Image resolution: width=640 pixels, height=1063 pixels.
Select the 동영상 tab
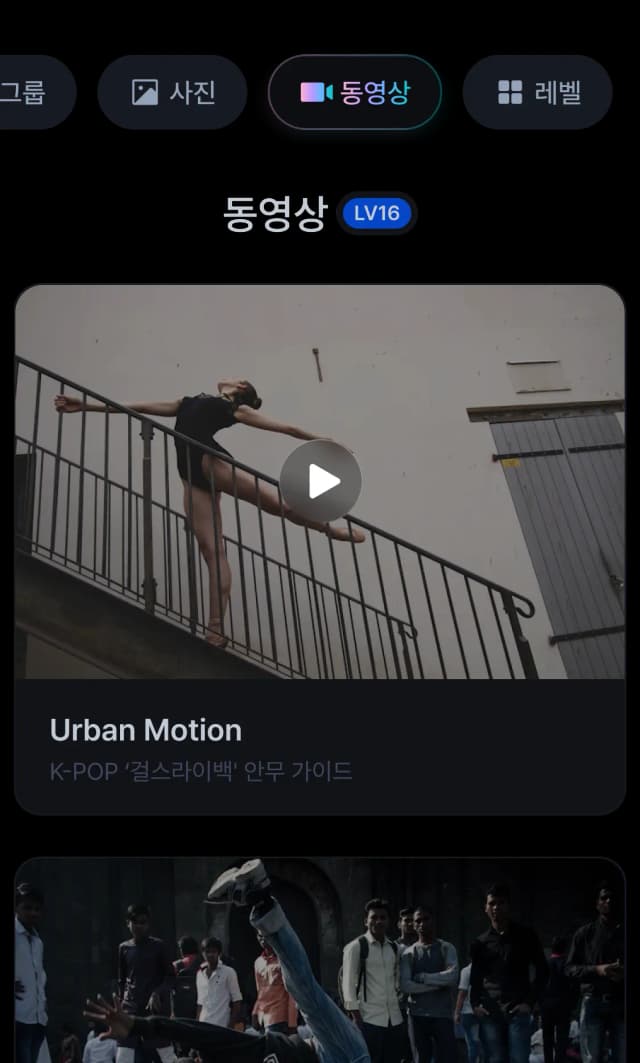tap(355, 92)
